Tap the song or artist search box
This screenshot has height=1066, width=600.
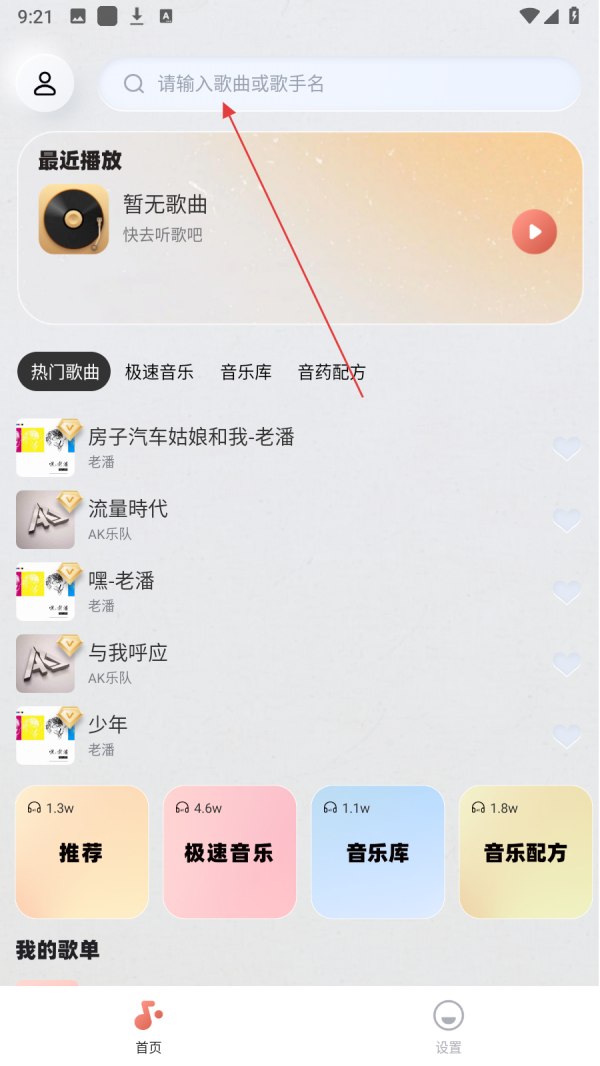point(340,84)
